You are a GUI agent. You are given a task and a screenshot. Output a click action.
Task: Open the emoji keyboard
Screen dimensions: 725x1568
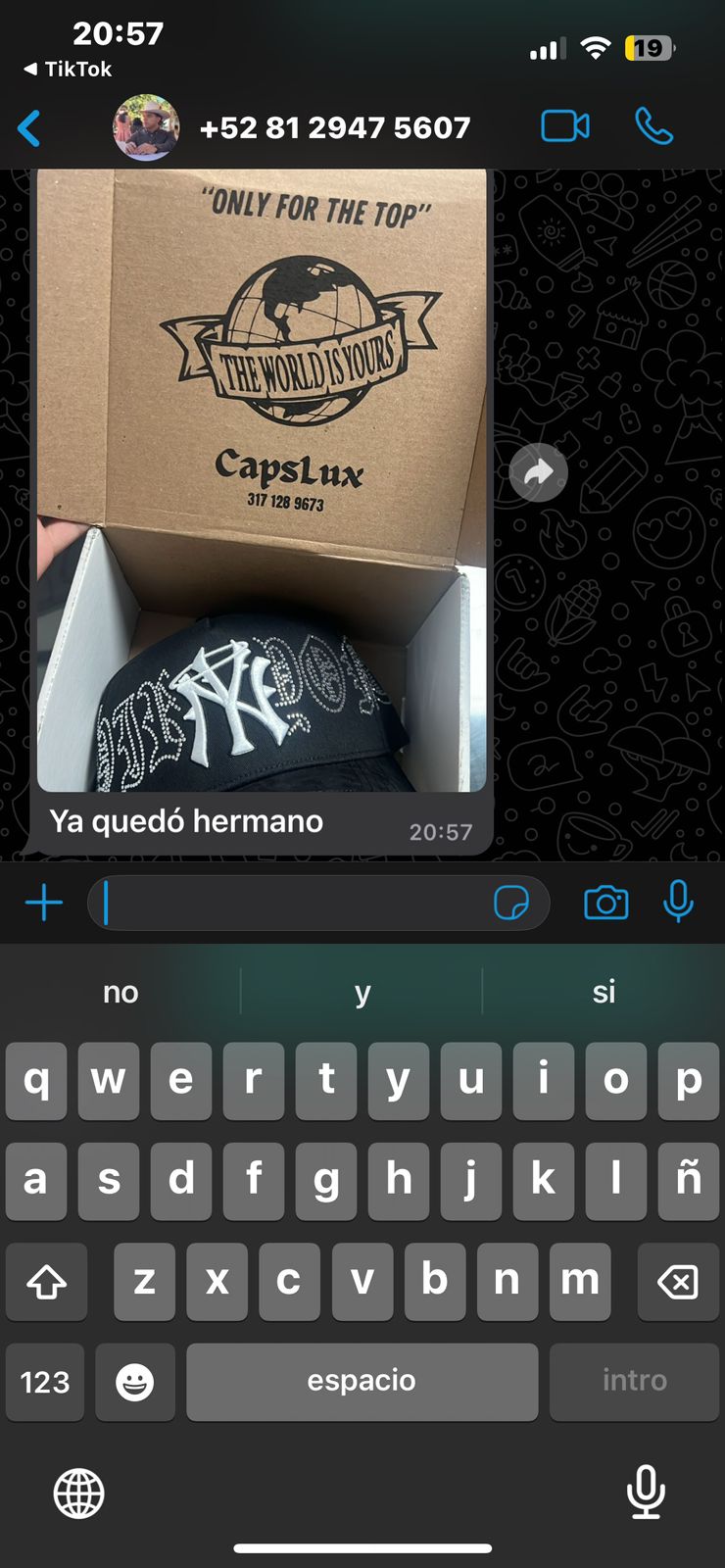coord(135,1382)
